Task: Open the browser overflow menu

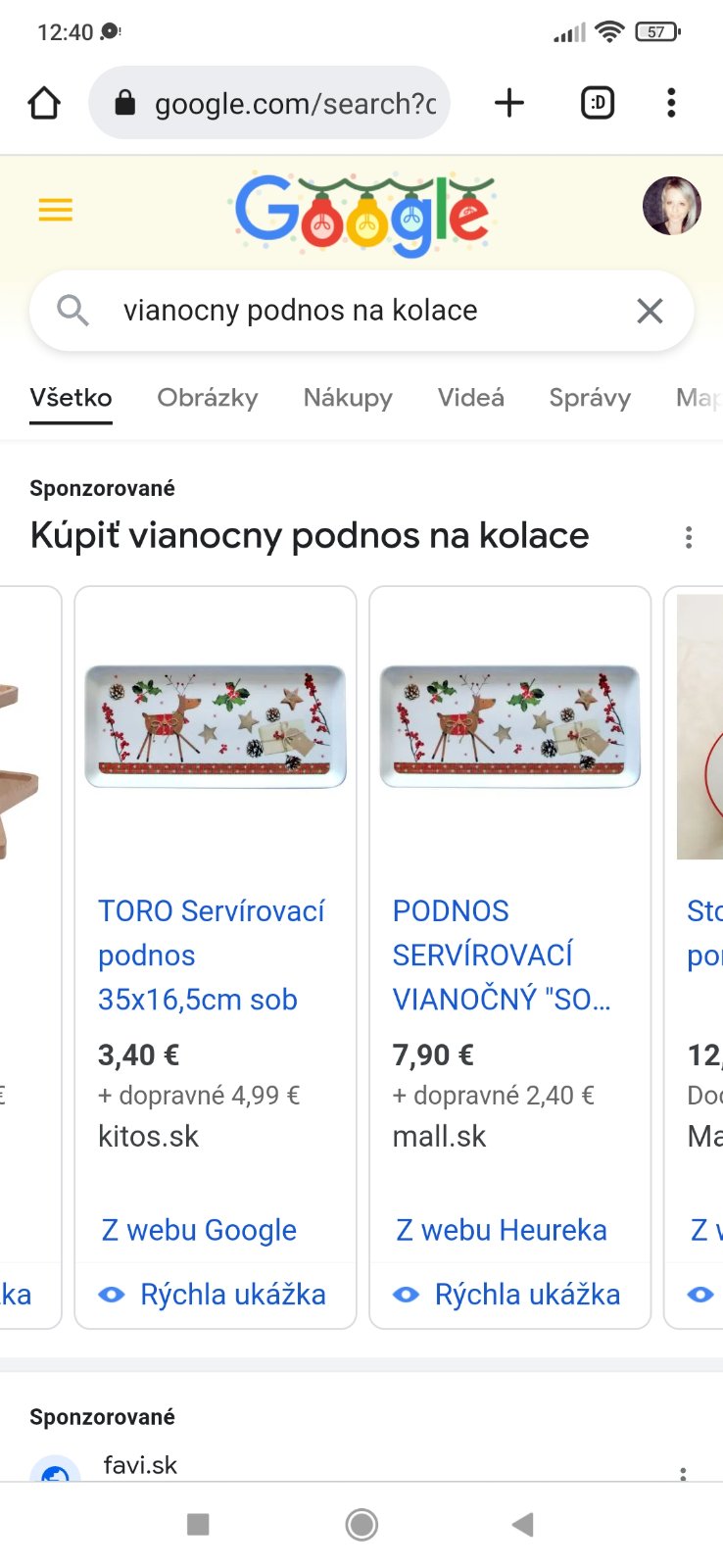Action: [671, 103]
